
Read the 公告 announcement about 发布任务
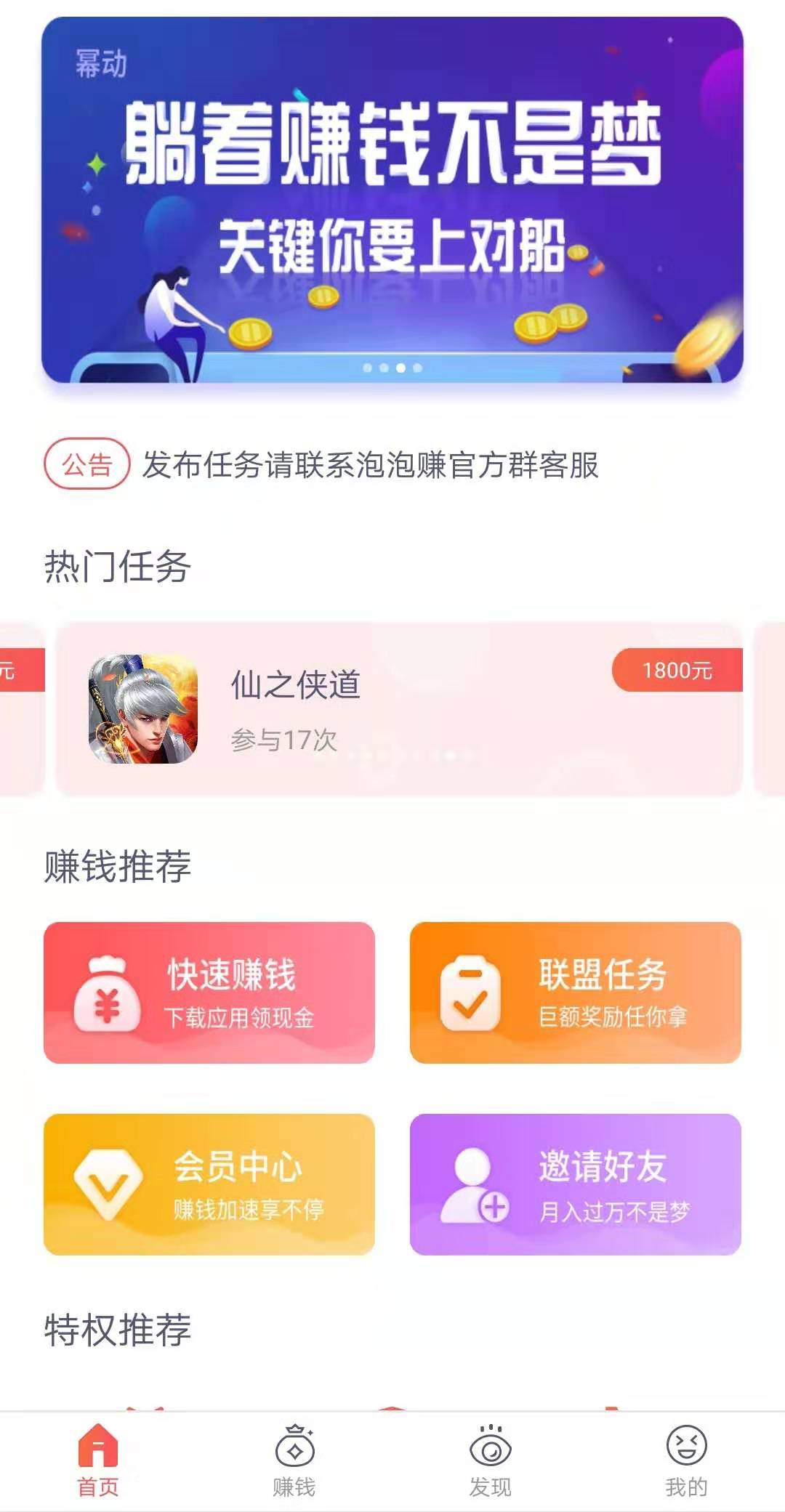pos(369,465)
